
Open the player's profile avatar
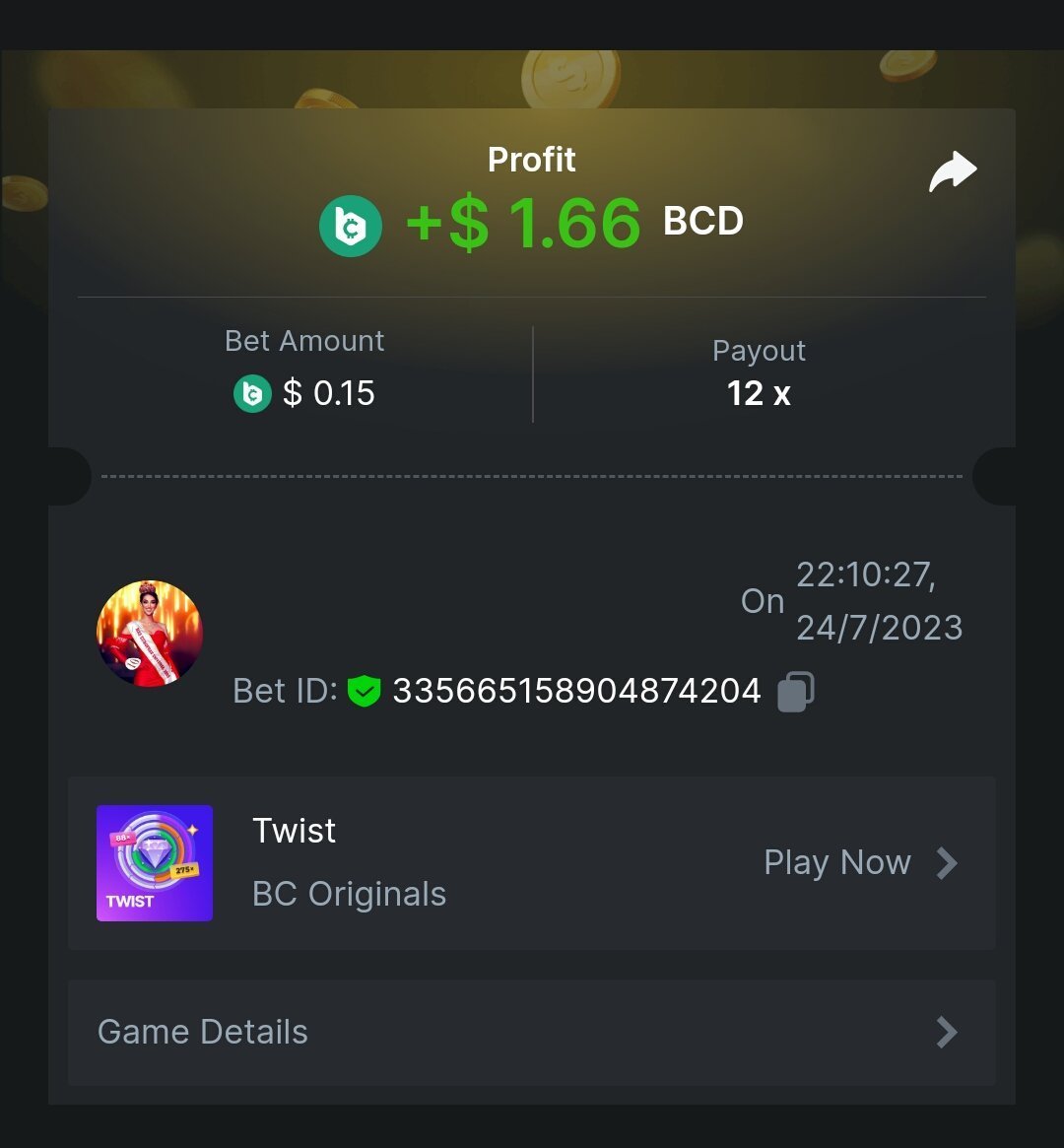(150, 634)
